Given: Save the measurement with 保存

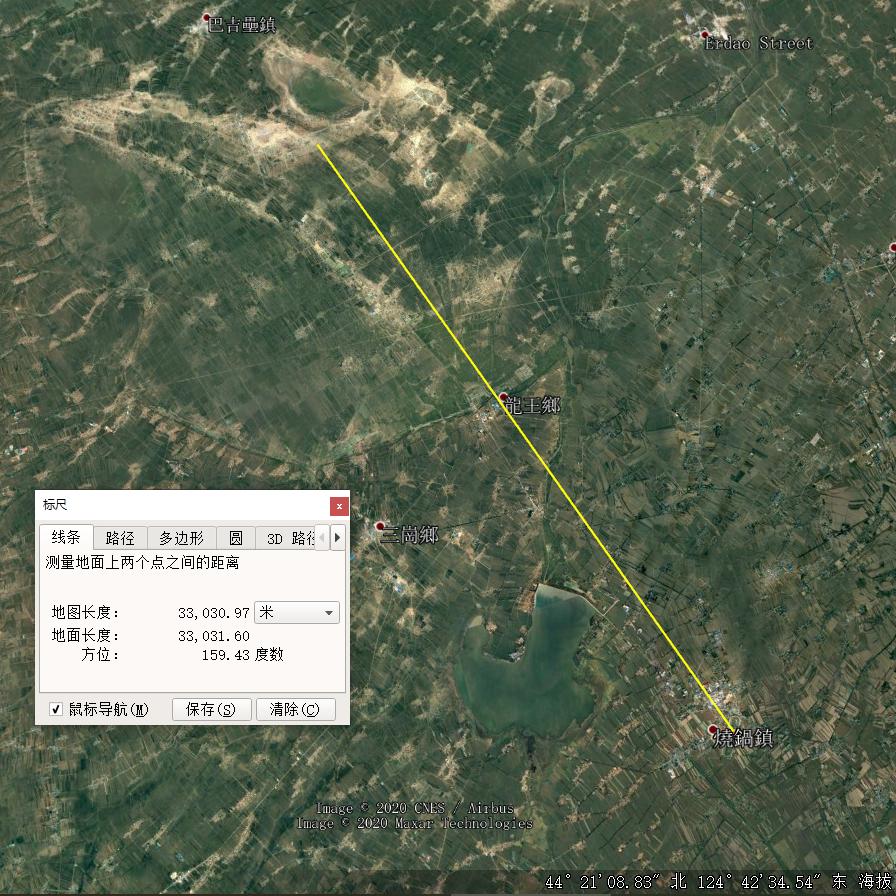Looking at the screenshot, I should [x=211, y=709].
